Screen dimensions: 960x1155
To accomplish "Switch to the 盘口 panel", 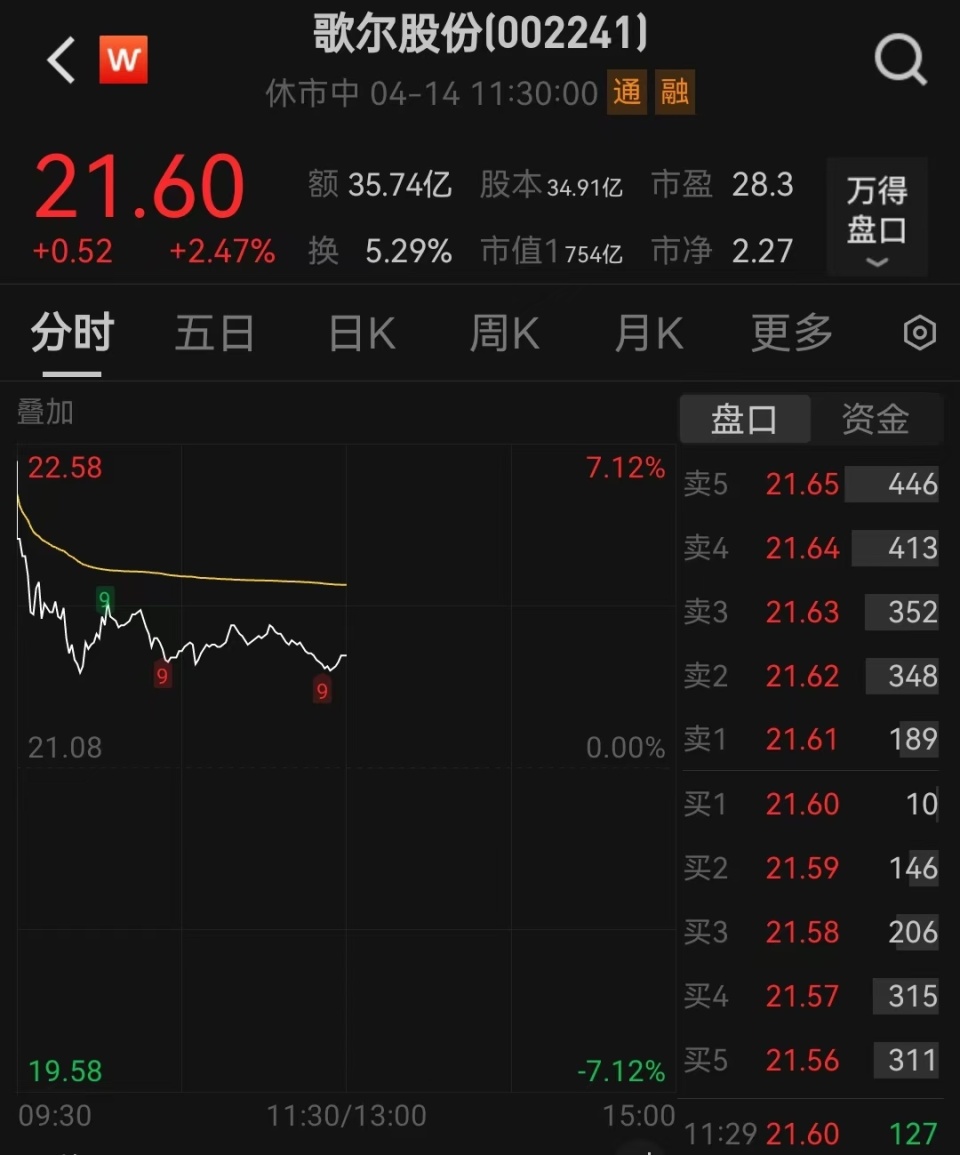I will (744, 419).
